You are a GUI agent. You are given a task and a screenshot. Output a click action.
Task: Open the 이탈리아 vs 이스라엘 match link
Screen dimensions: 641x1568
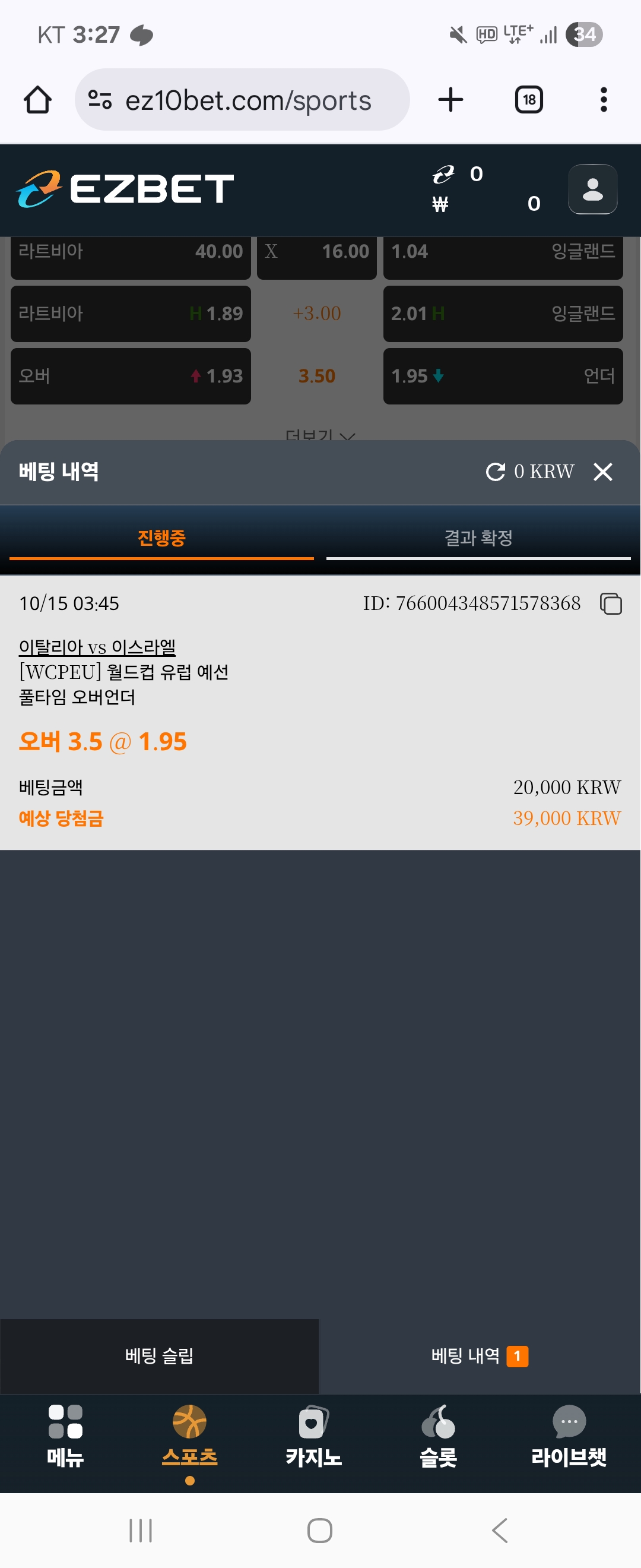point(97,646)
